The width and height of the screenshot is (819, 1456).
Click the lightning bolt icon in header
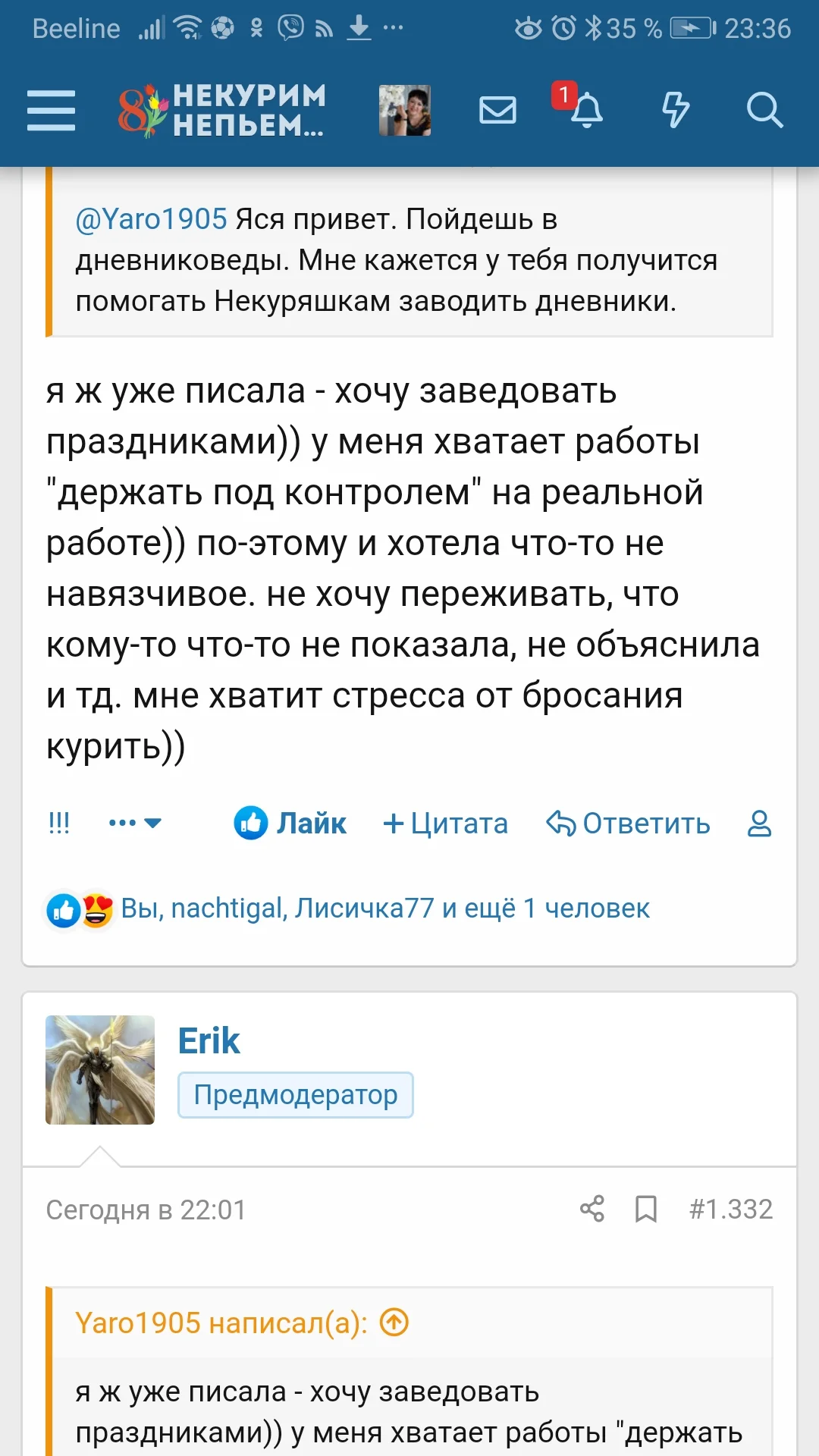(x=674, y=111)
